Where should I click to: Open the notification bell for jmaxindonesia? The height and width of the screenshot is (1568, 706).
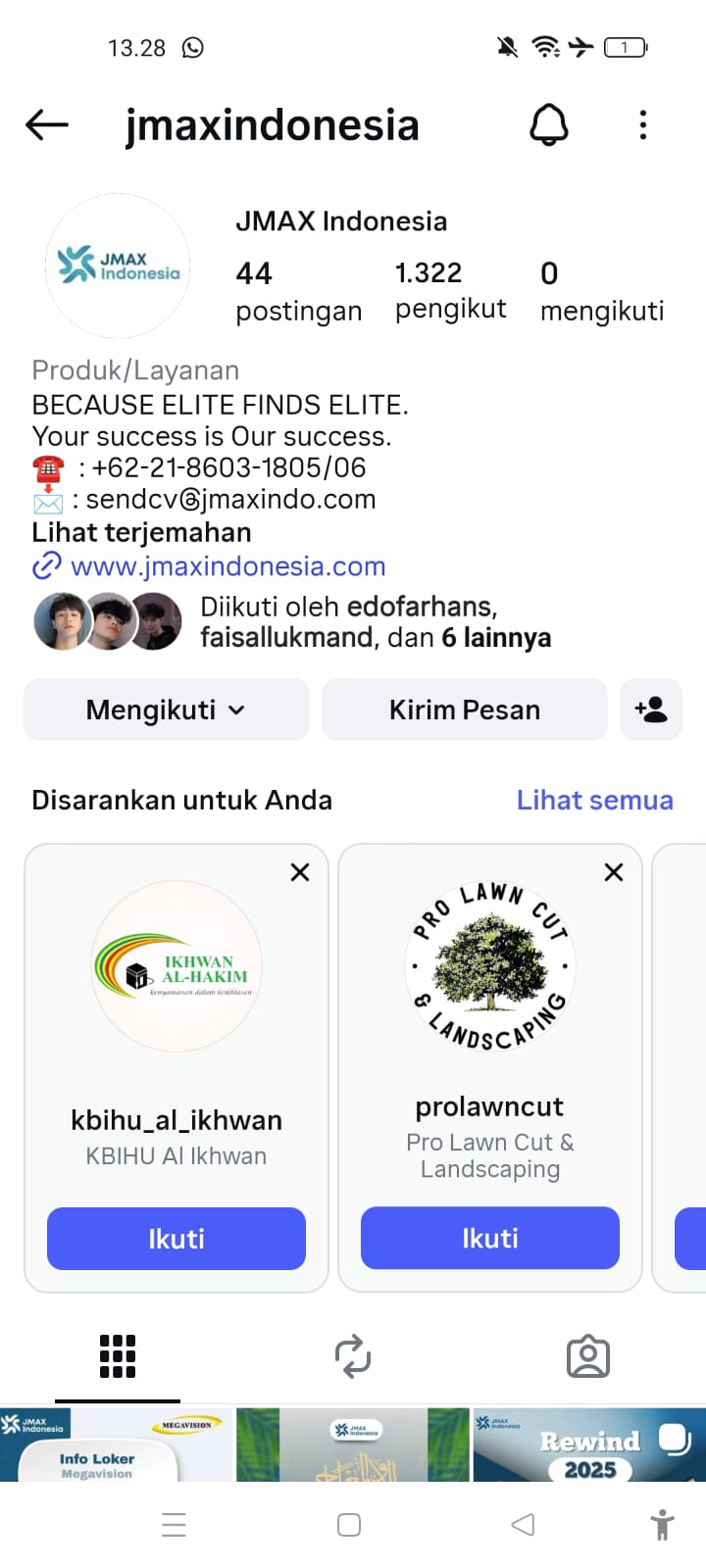(x=549, y=124)
